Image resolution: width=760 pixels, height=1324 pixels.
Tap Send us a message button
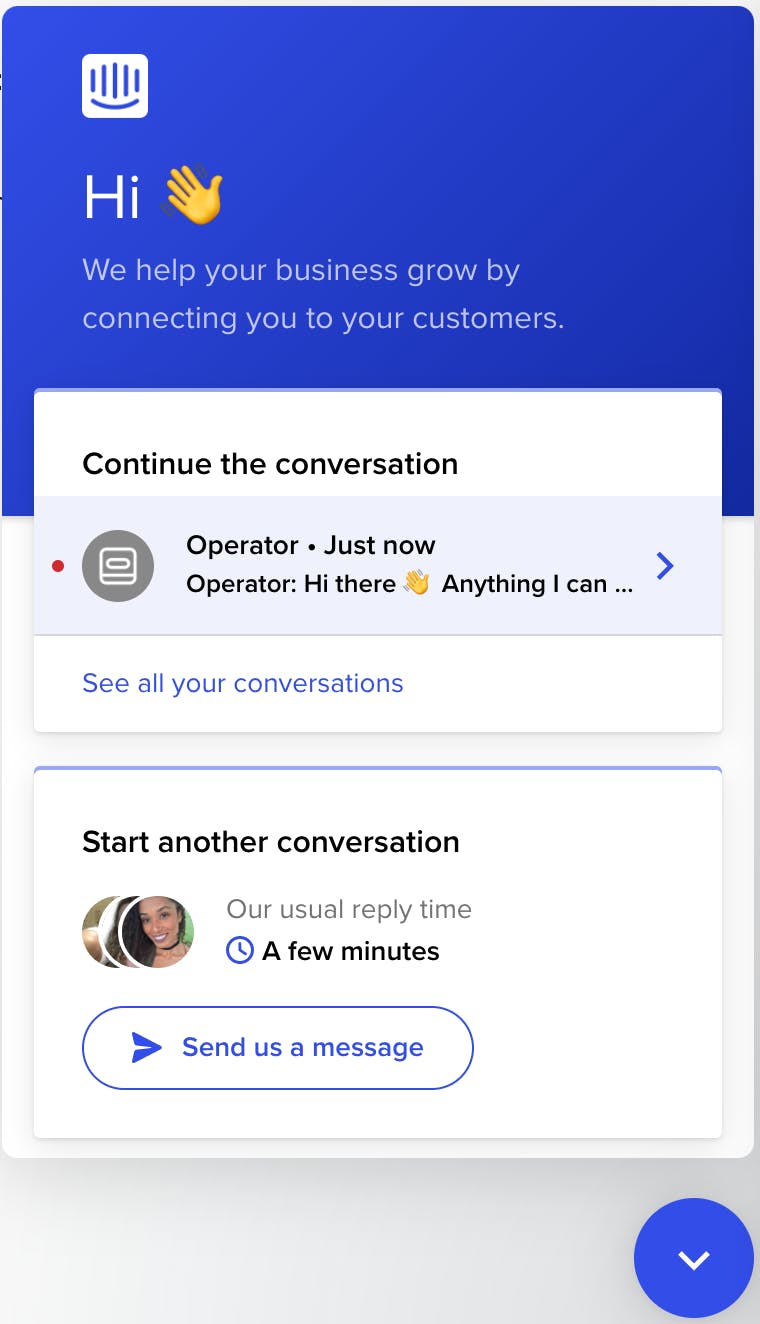click(x=277, y=1047)
